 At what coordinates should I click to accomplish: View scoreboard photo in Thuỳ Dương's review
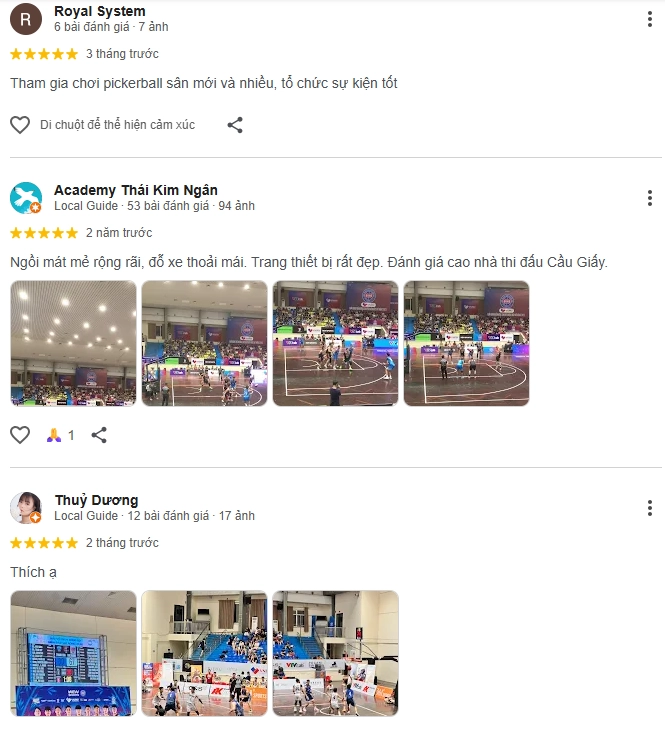coord(73,653)
